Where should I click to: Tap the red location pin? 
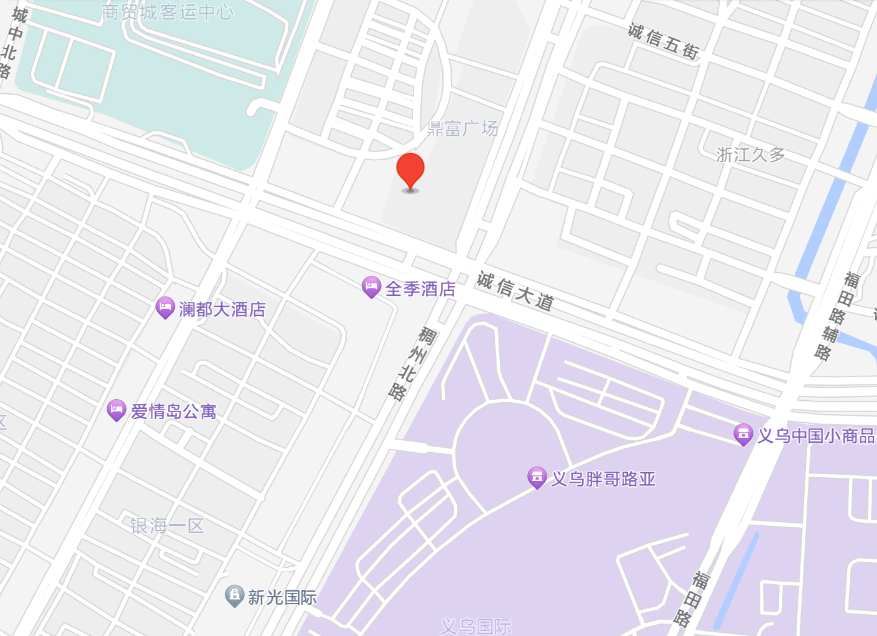[410, 170]
